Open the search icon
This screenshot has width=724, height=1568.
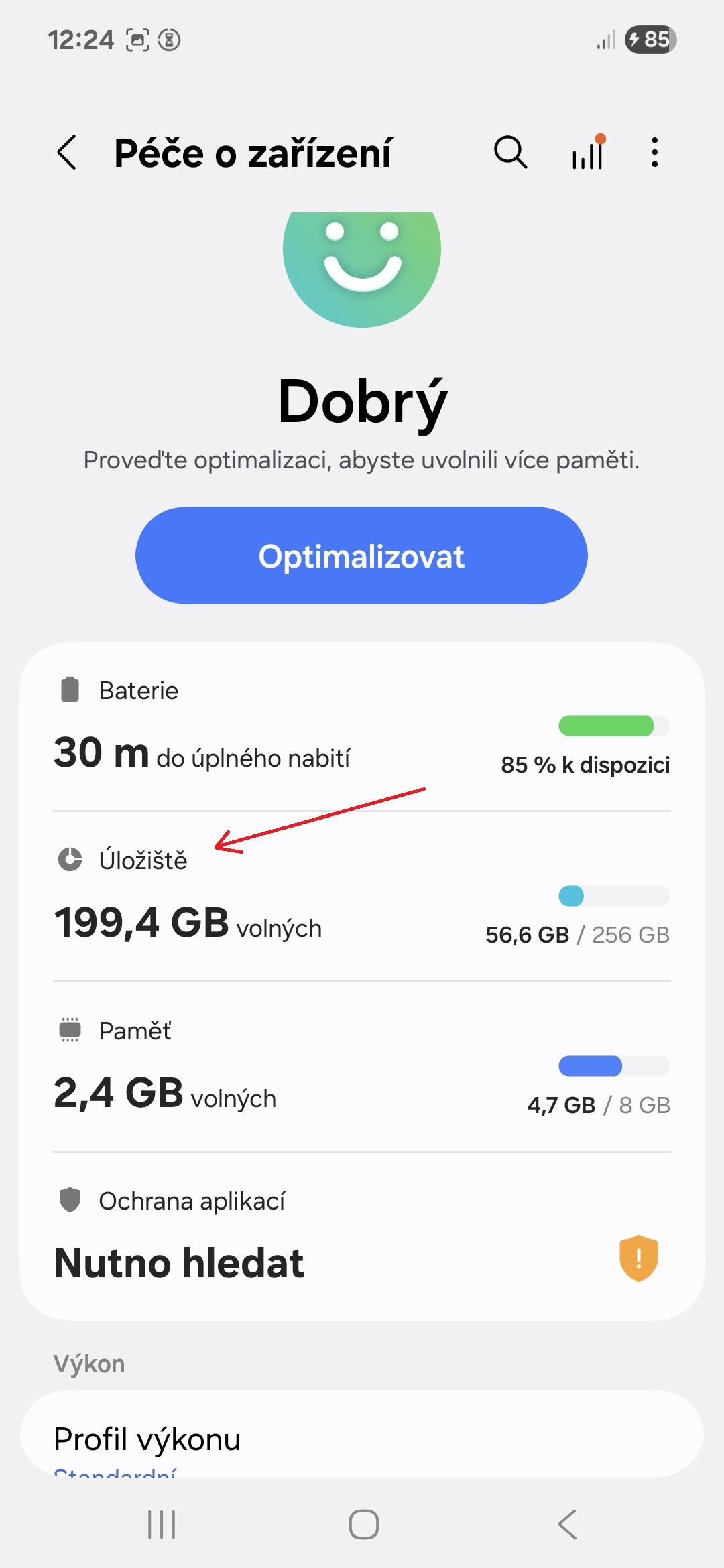(x=511, y=152)
